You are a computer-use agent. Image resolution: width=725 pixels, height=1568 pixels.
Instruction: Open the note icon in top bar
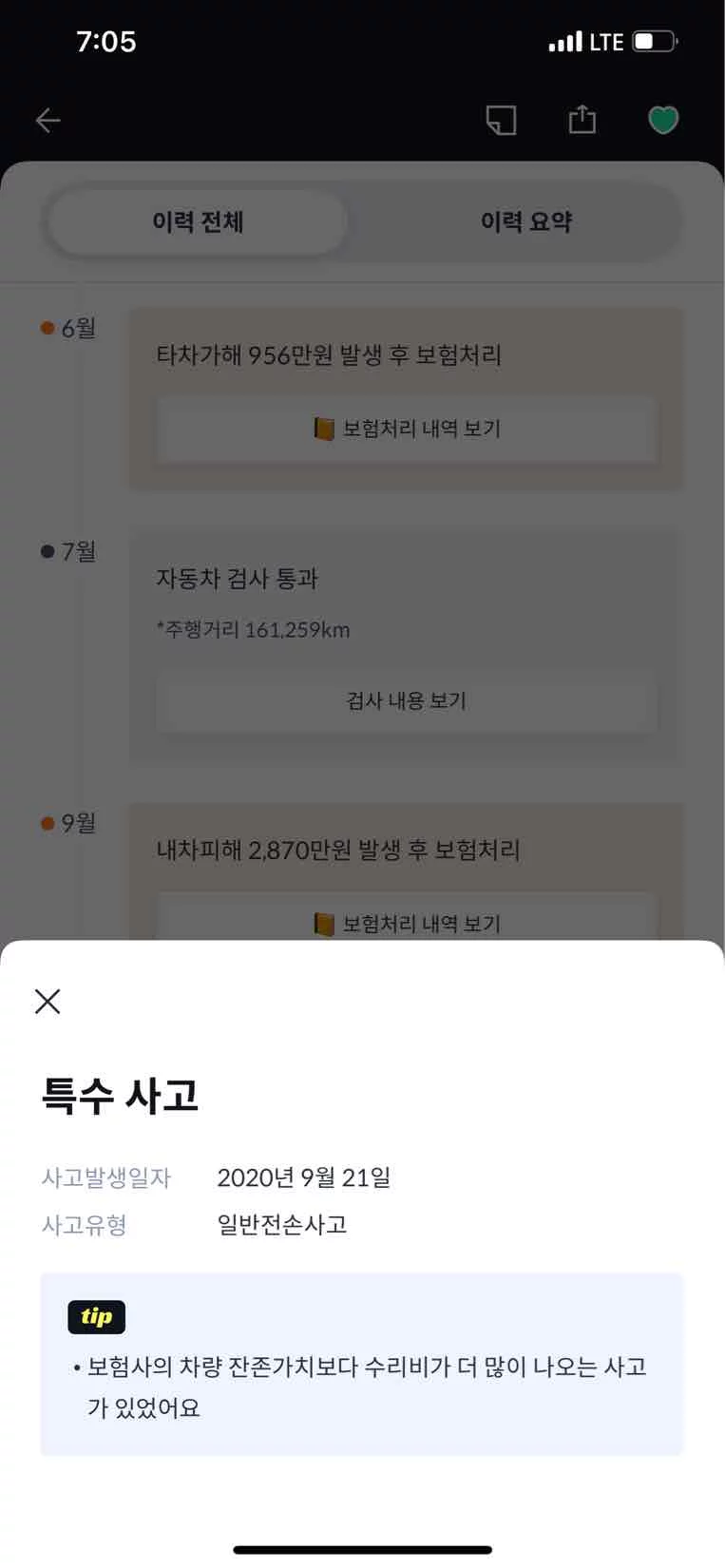tap(501, 120)
